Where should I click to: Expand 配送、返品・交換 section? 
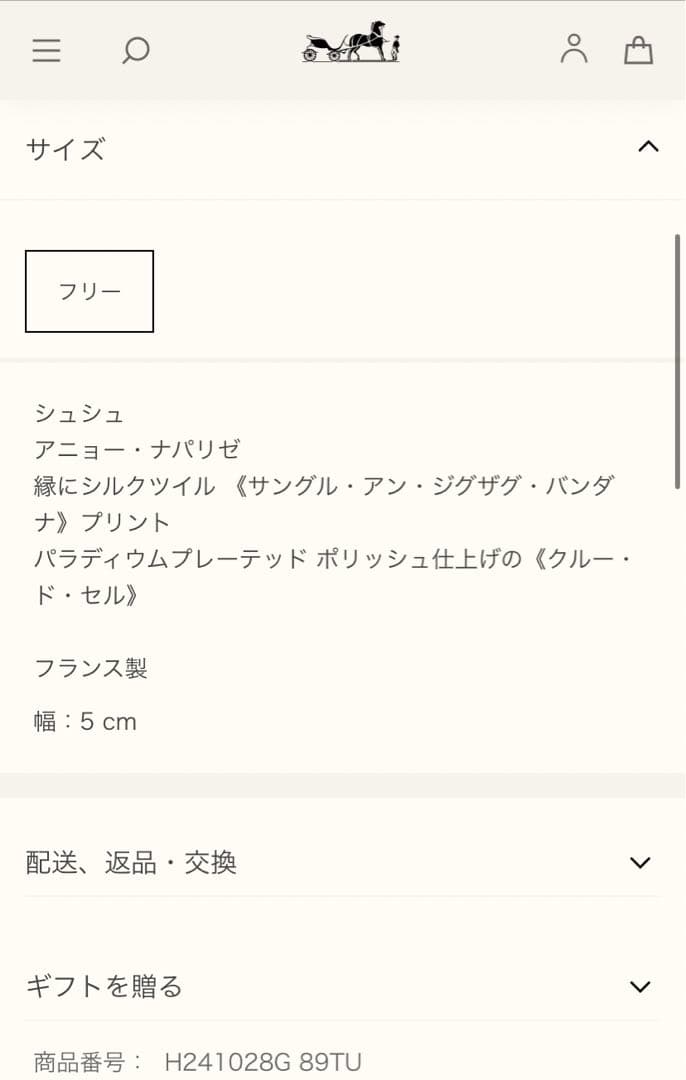[640, 862]
